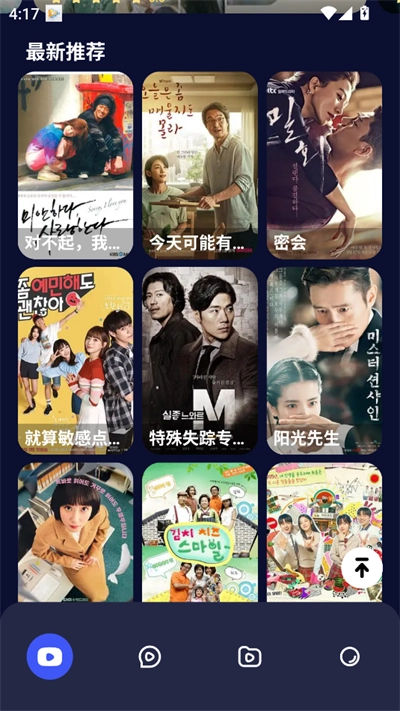Screen dimensions: 400x711
Task: Open the 密会 drama card
Action: pos(324,166)
